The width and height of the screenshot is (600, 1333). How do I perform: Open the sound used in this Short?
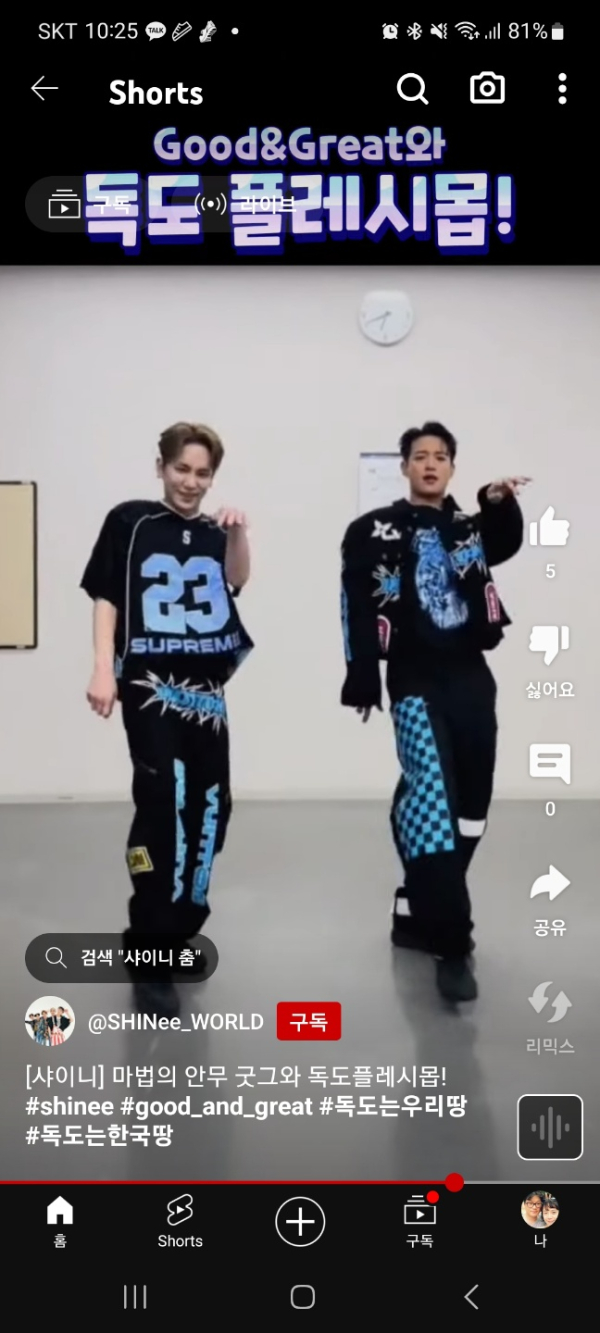point(549,1127)
